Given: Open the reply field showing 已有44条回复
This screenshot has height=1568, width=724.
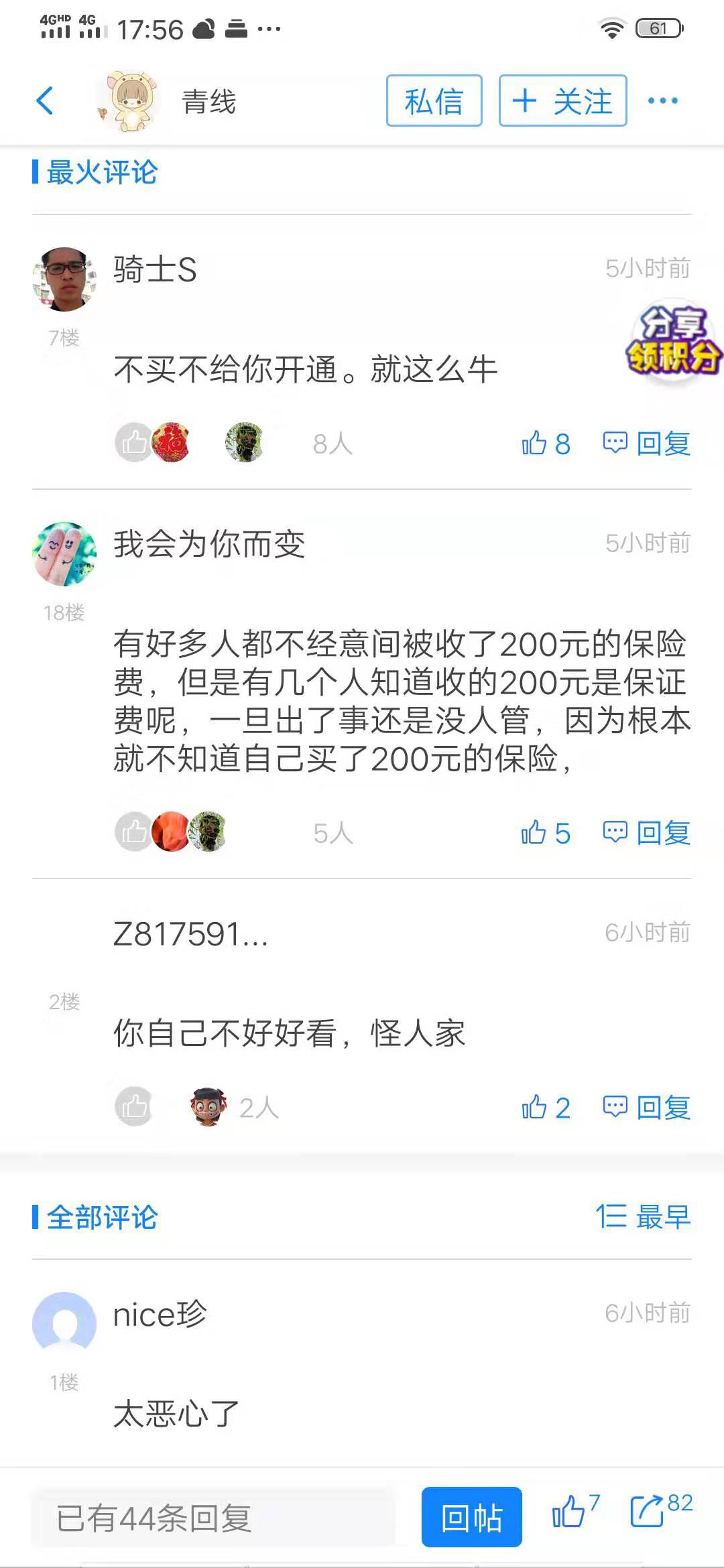Looking at the screenshot, I should (213, 1518).
